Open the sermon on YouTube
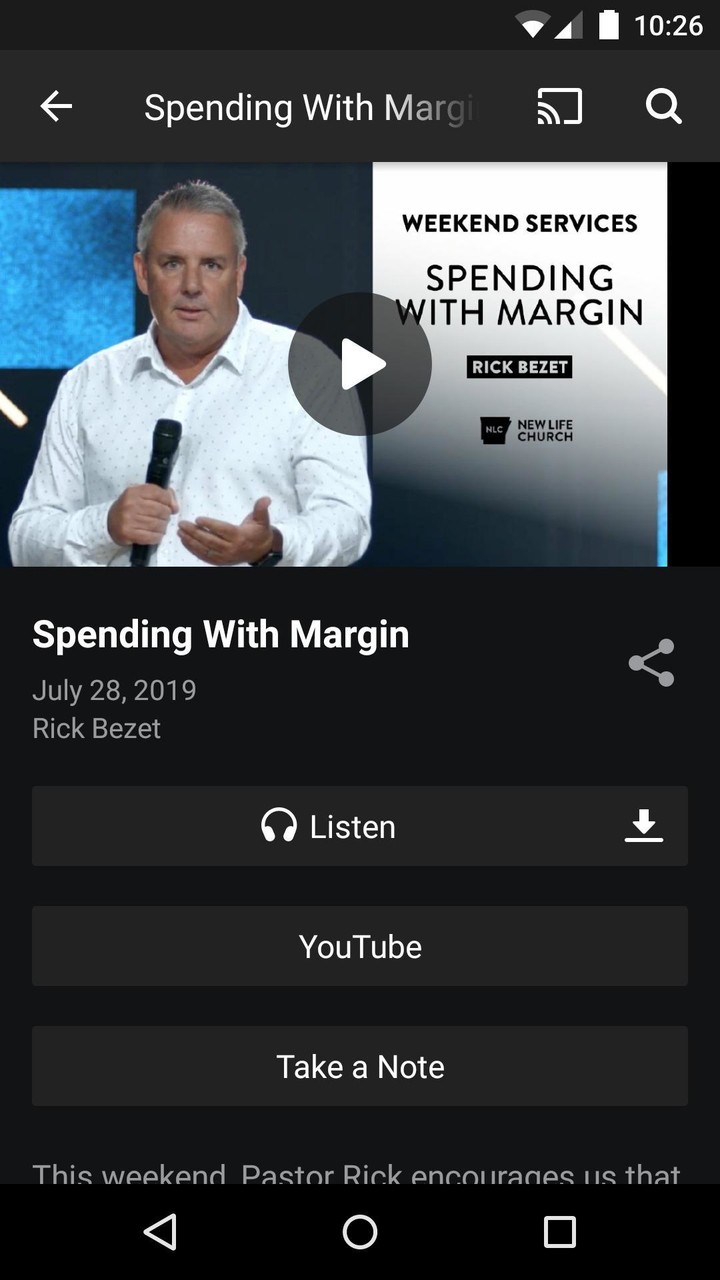Viewport: 720px width, 1280px height. pyautogui.click(x=360, y=946)
